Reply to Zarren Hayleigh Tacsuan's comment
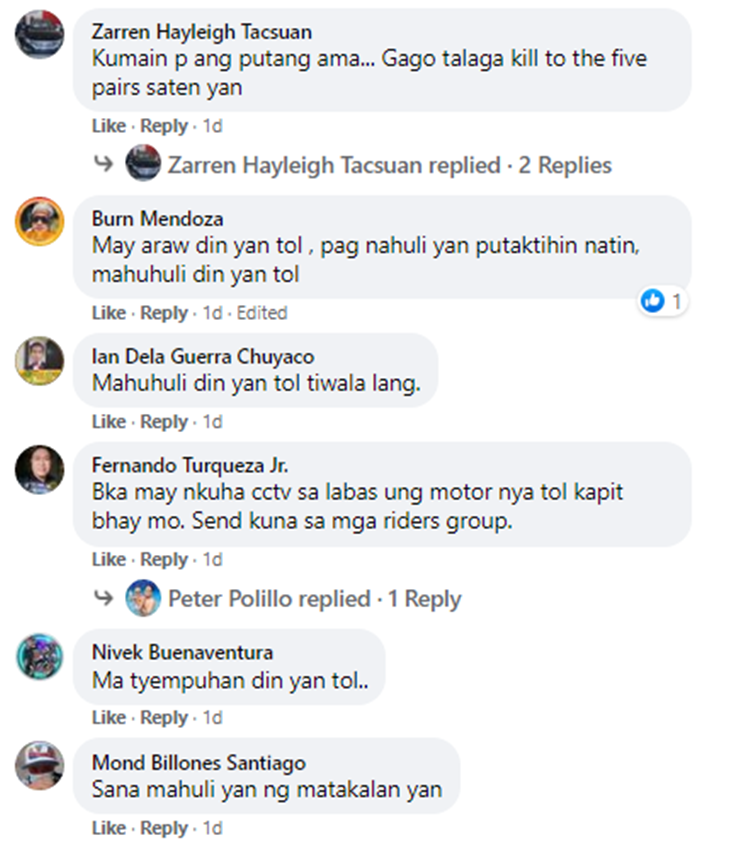 [164, 126]
